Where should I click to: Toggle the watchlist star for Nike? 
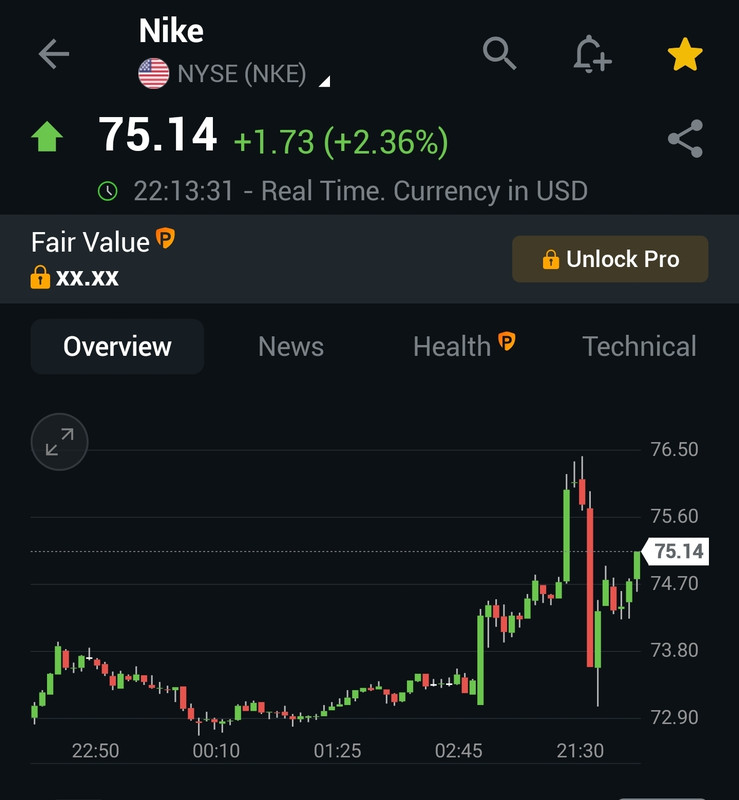(x=685, y=55)
